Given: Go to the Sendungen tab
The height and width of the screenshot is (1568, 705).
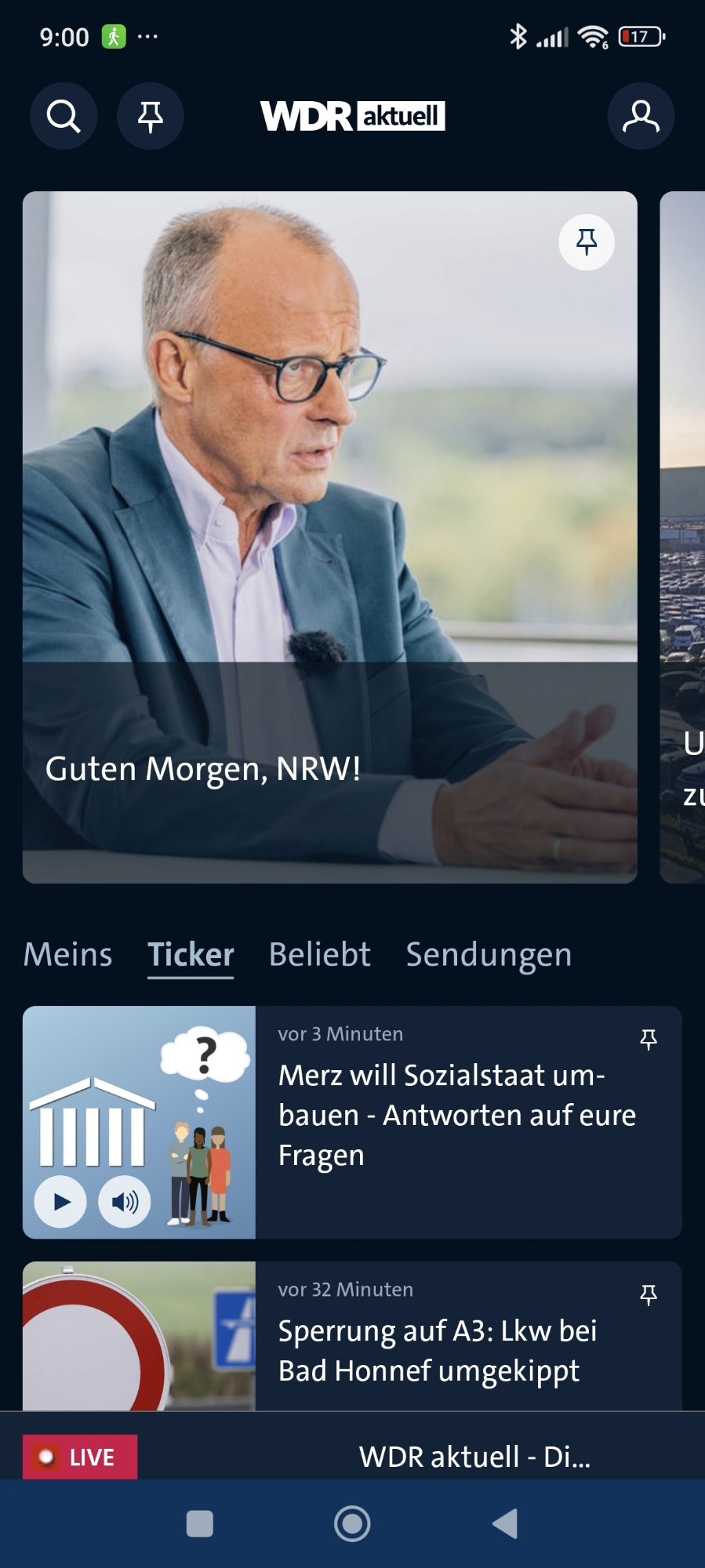Looking at the screenshot, I should (x=488, y=954).
